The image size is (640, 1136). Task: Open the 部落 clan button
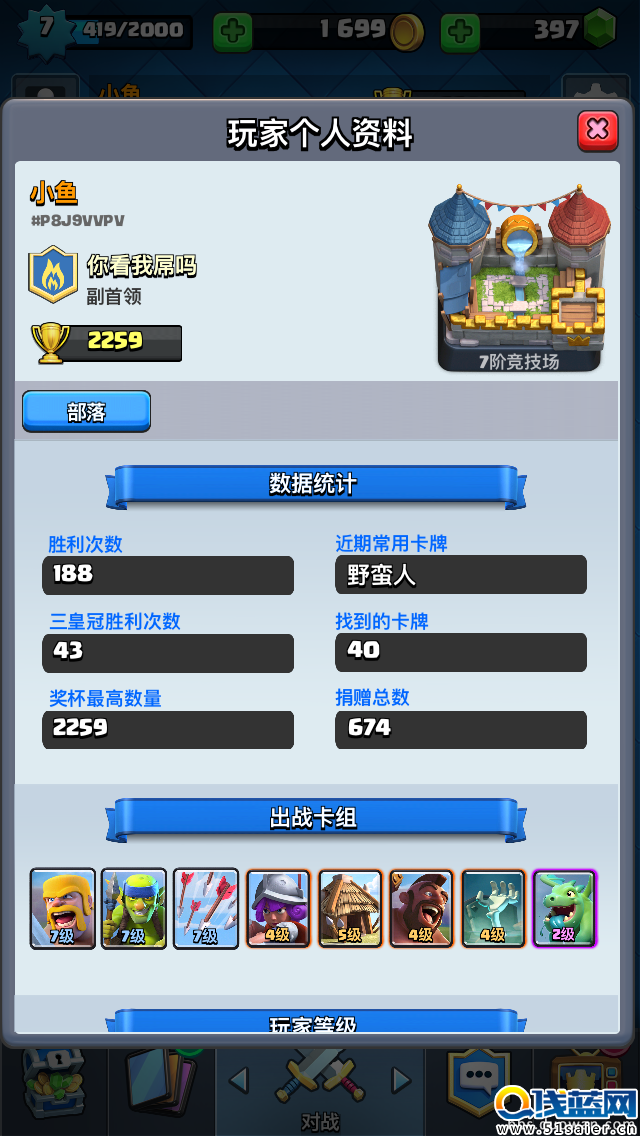87,412
